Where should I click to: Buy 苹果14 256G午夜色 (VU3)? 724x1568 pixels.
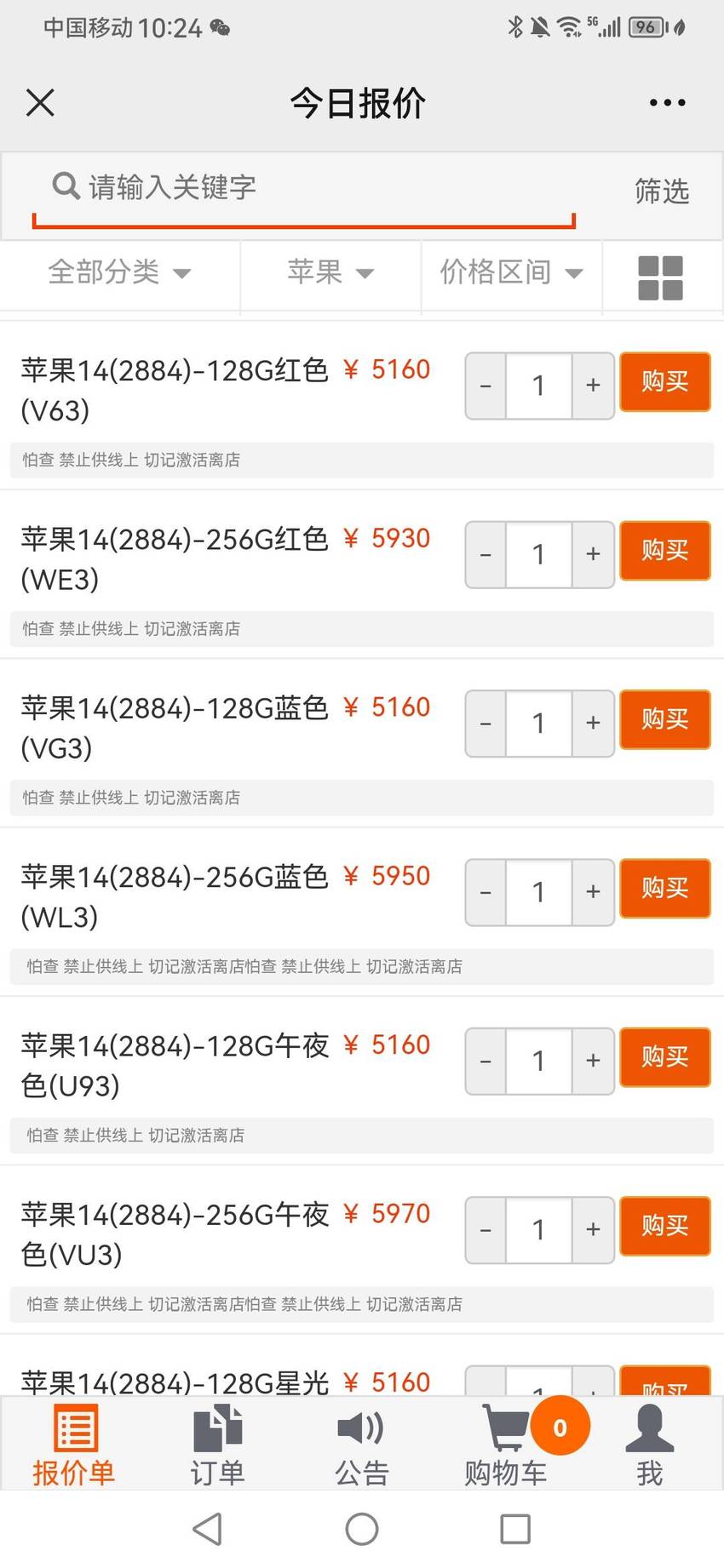664,1227
